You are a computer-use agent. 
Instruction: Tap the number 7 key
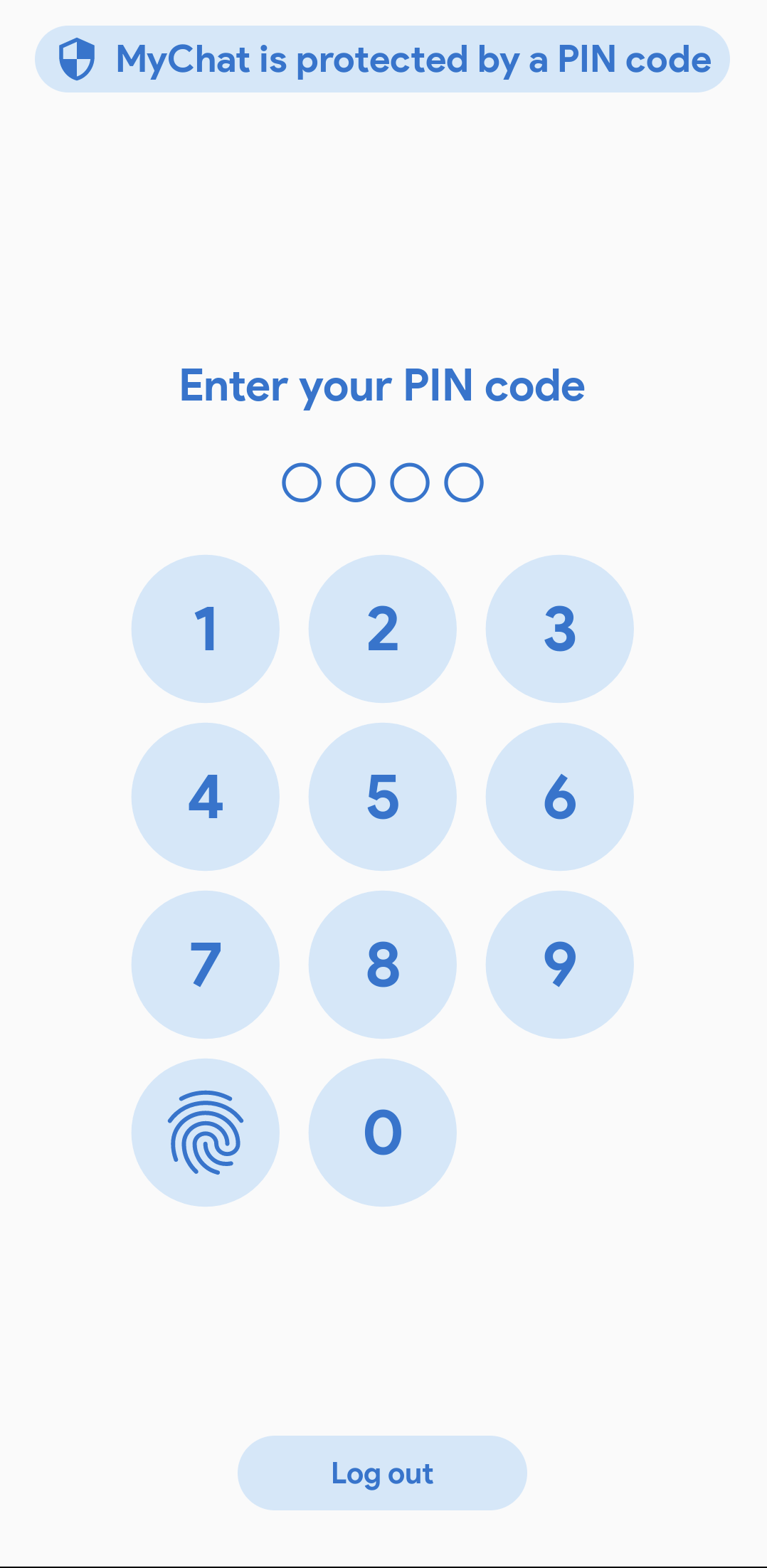(x=206, y=965)
